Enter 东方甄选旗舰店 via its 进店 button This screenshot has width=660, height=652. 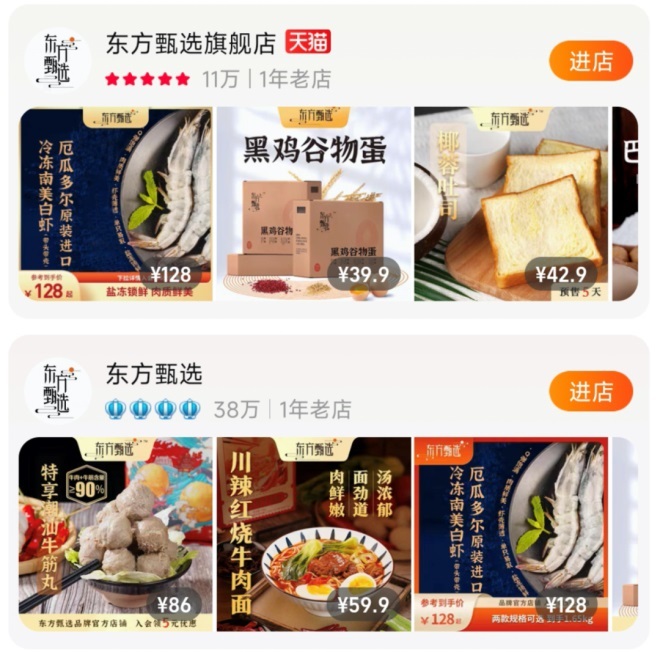pos(590,61)
